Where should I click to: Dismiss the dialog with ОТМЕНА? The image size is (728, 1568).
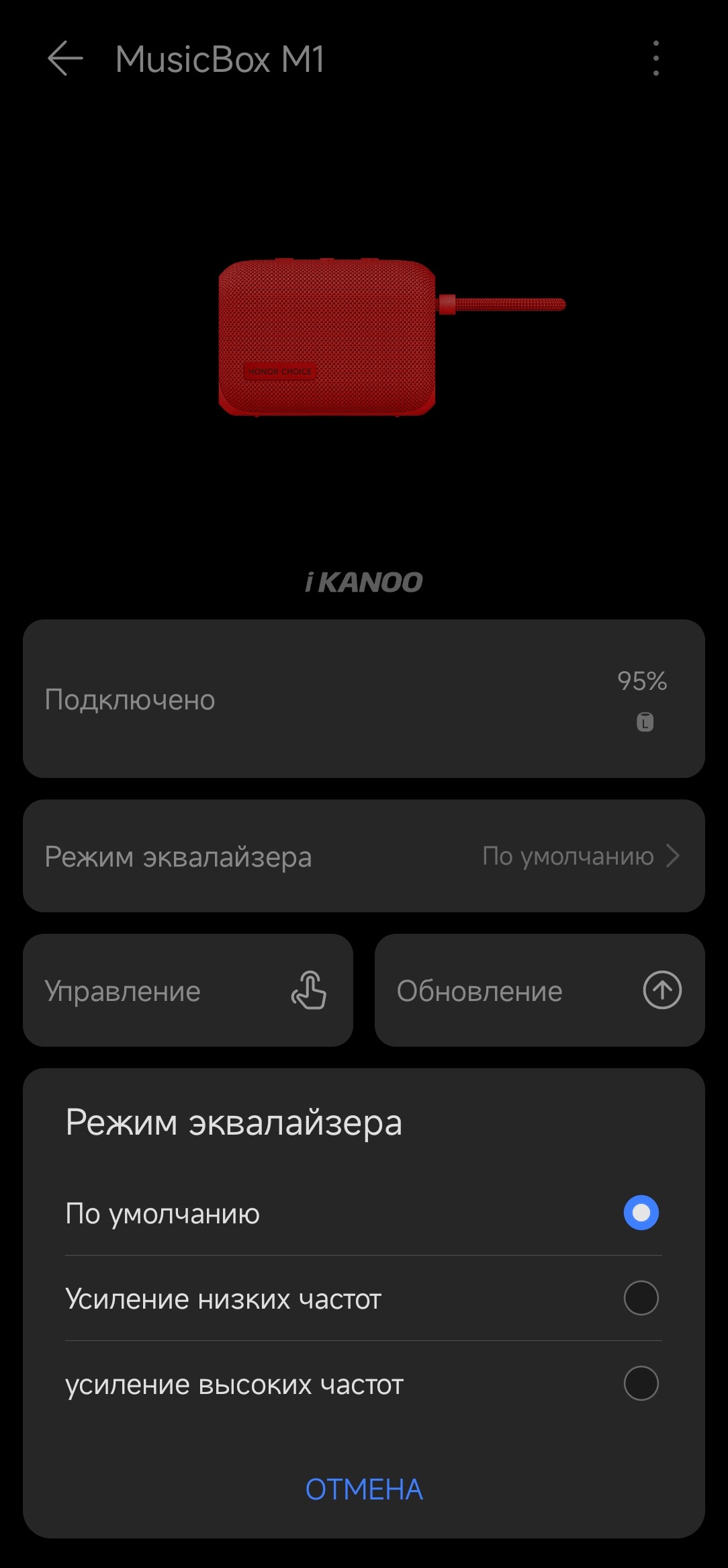pos(364,1489)
